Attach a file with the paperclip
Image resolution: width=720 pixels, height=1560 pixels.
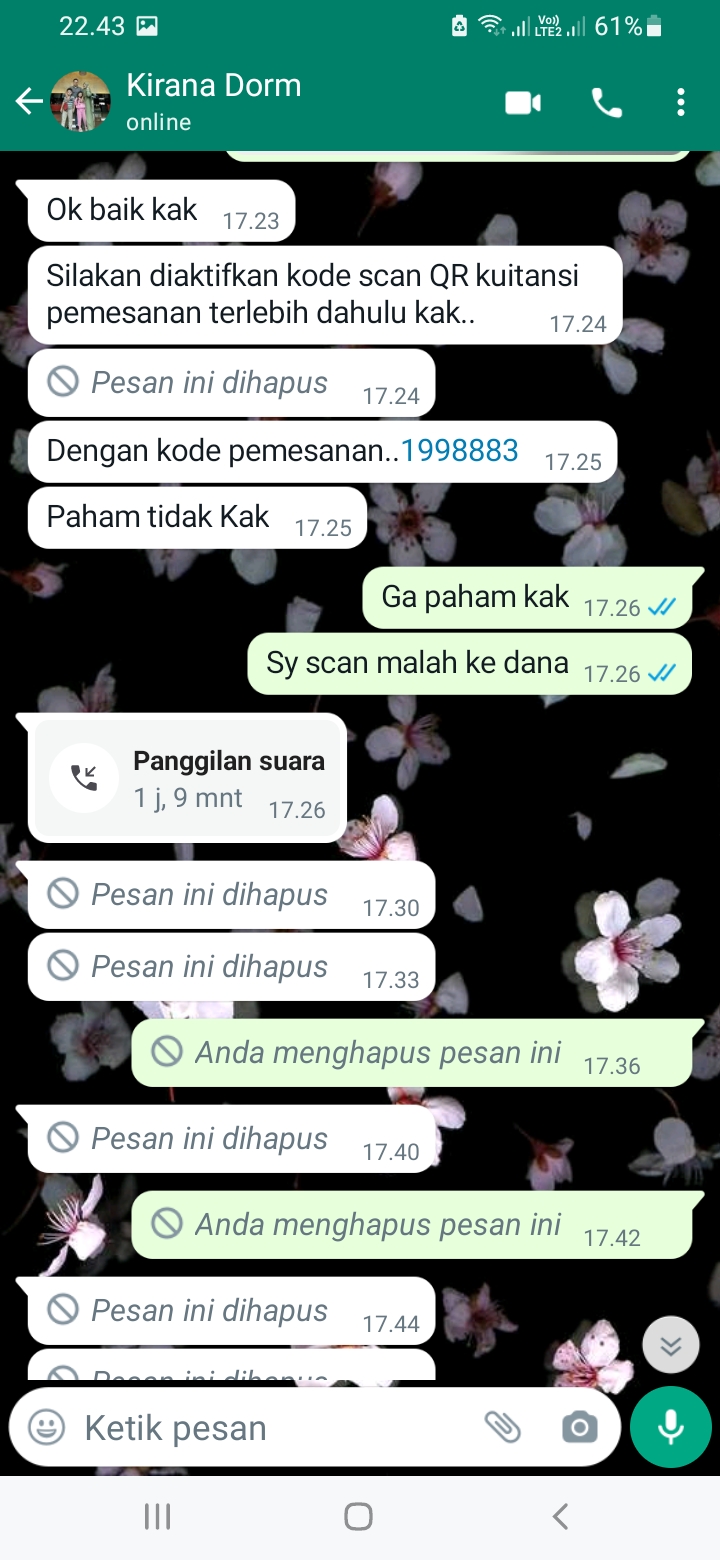coord(503,1428)
